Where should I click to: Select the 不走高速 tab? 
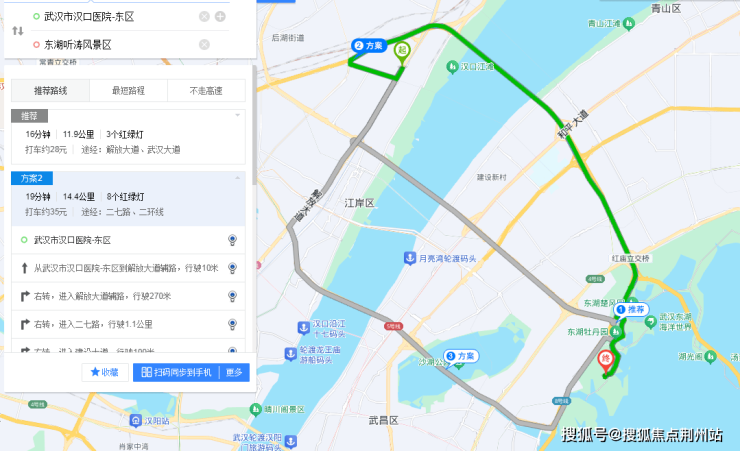206,91
